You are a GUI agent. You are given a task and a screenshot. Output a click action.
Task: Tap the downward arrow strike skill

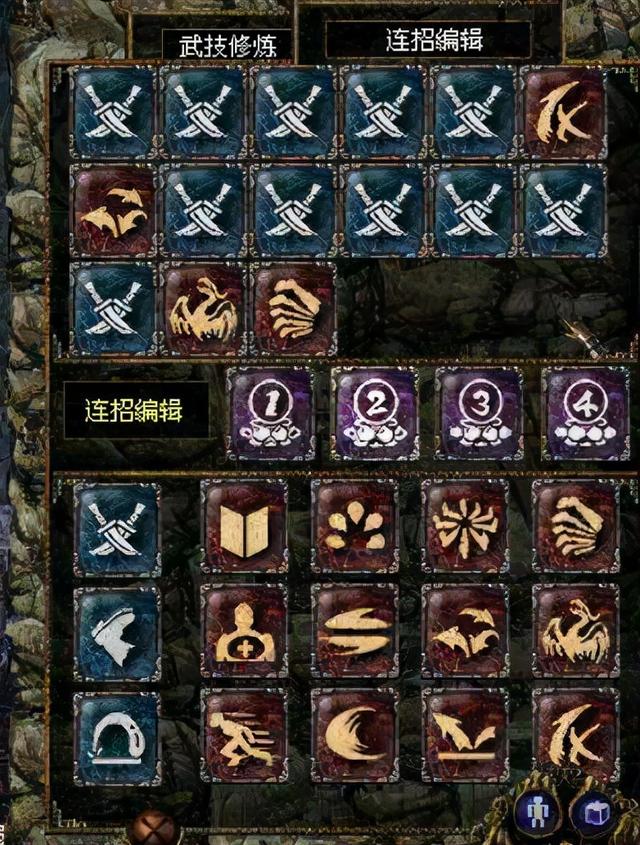465,736
